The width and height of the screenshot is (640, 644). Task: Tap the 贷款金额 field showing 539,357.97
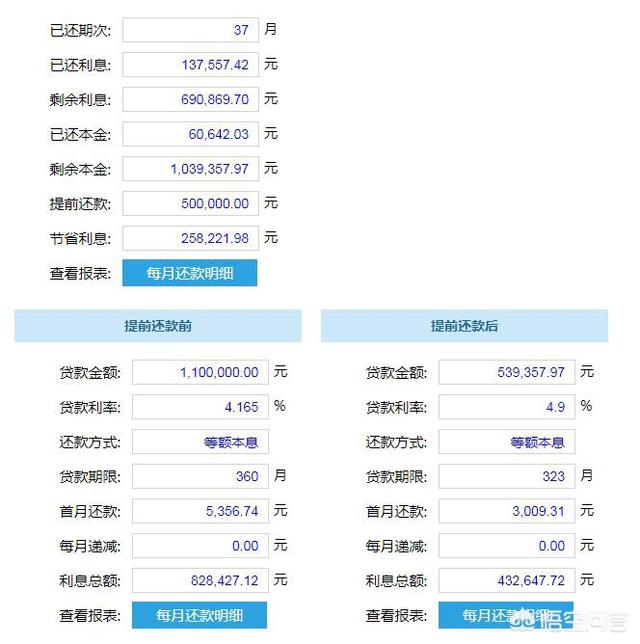click(x=507, y=372)
